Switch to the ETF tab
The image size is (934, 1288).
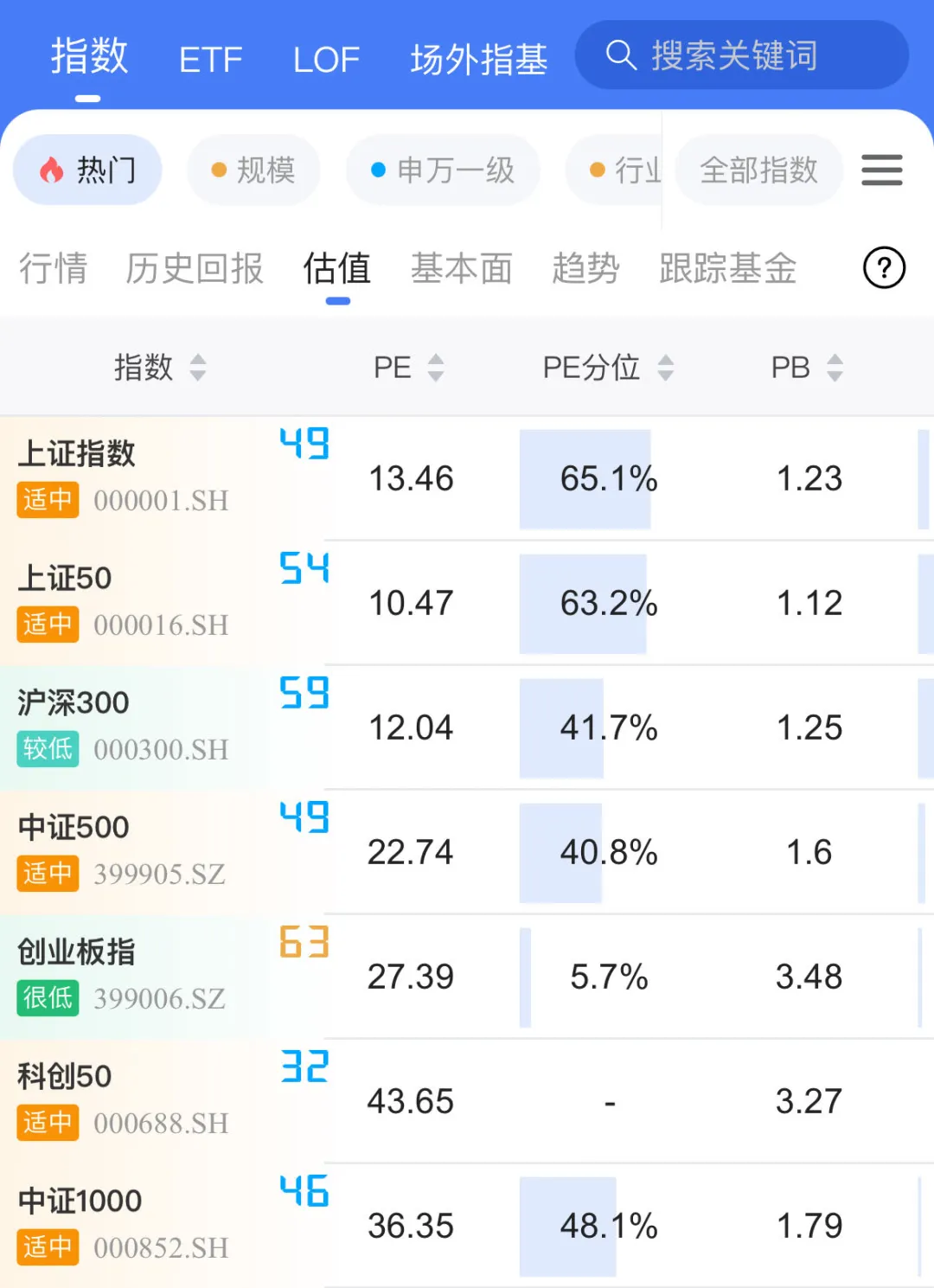coord(210,58)
